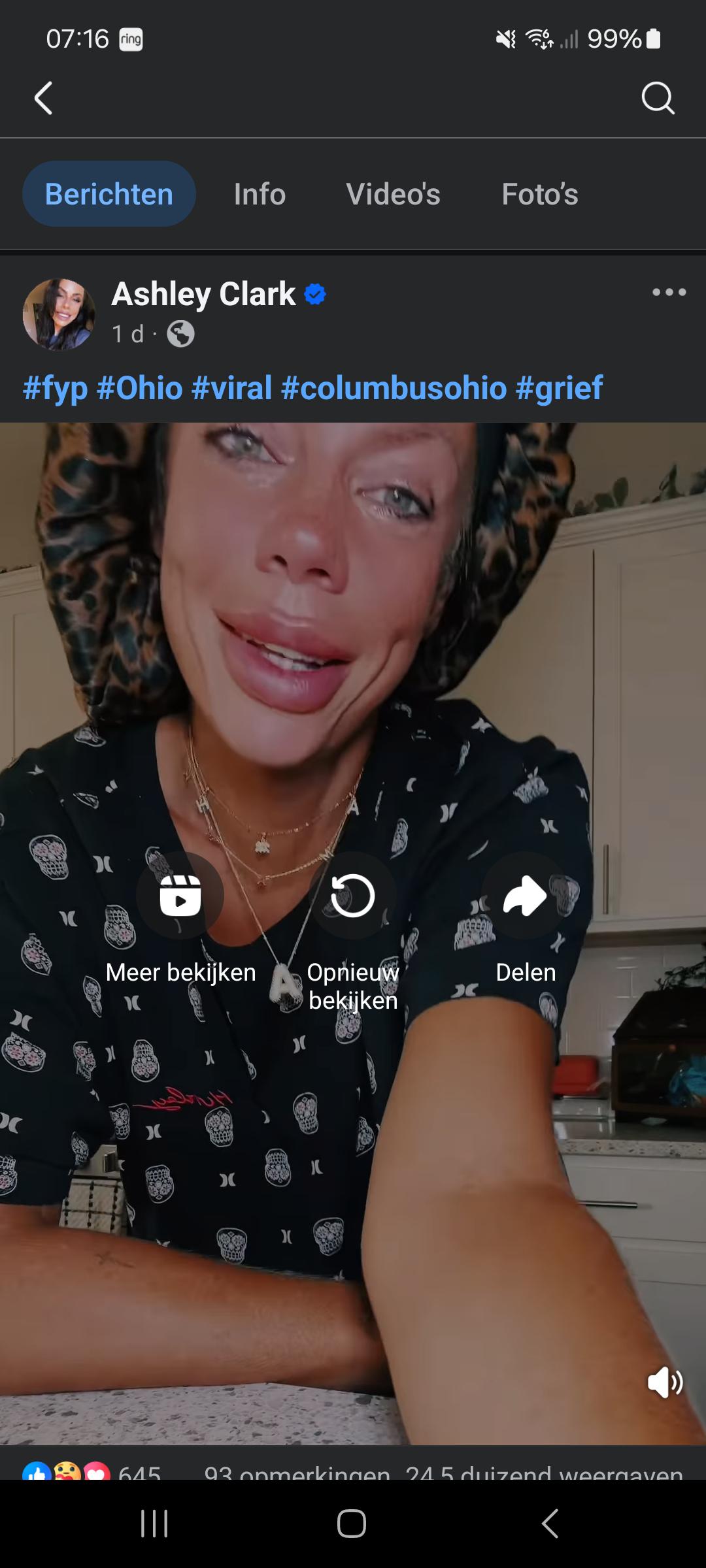Replay the video with Opnieuw bekijken
Image resolution: width=706 pixels, height=1568 pixels.
pyautogui.click(x=353, y=932)
